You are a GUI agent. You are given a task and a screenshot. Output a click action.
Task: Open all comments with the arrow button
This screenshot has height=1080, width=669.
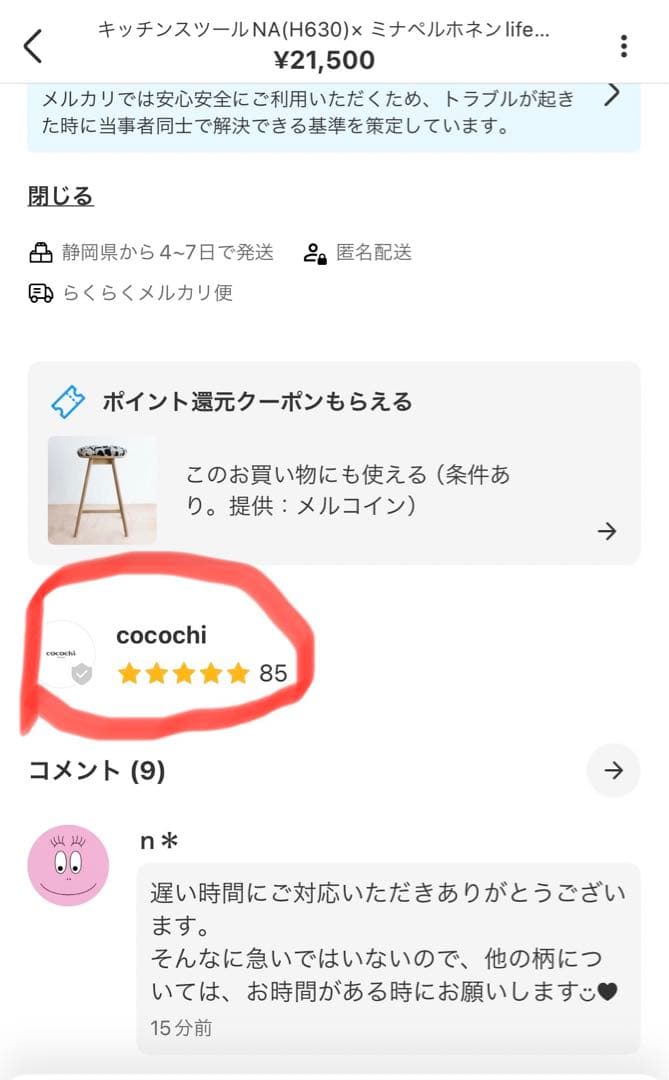pyautogui.click(x=613, y=770)
